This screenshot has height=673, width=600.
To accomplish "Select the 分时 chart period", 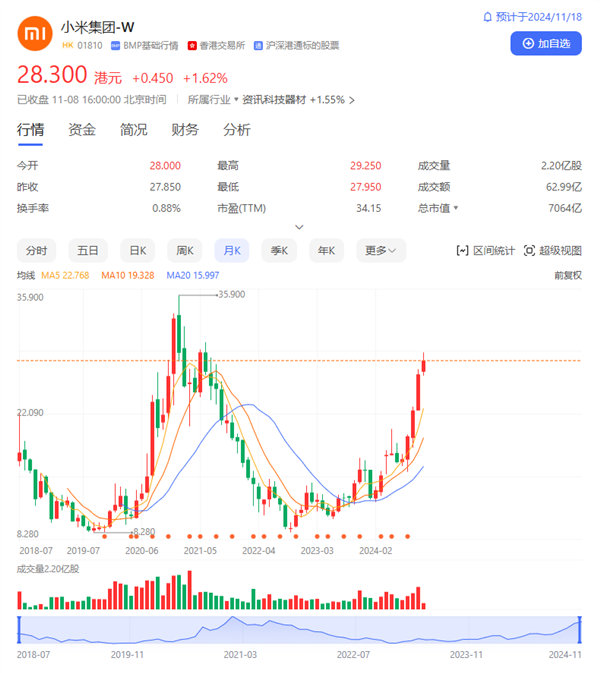I will click(x=37, y=250).
